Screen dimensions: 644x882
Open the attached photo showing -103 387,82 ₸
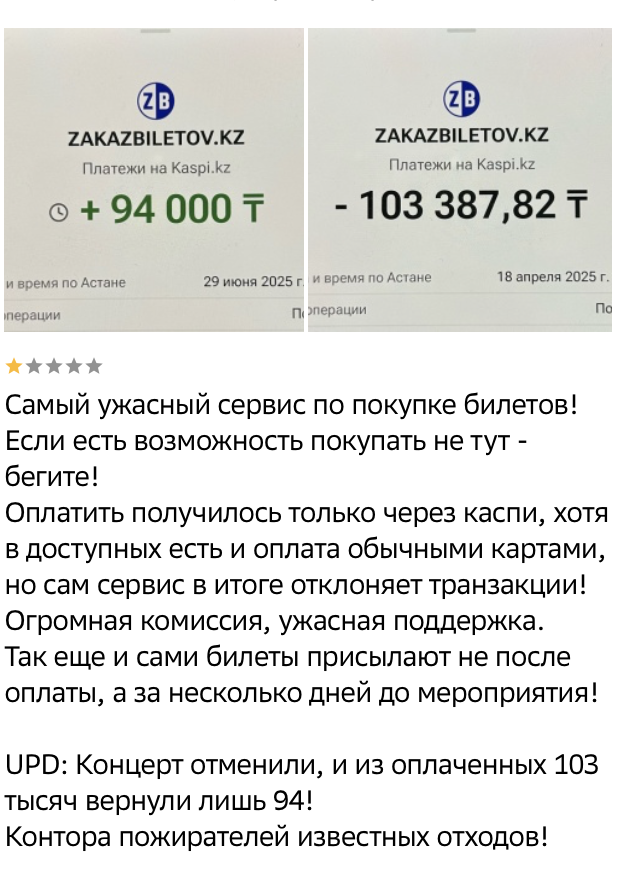pos(460,180)
